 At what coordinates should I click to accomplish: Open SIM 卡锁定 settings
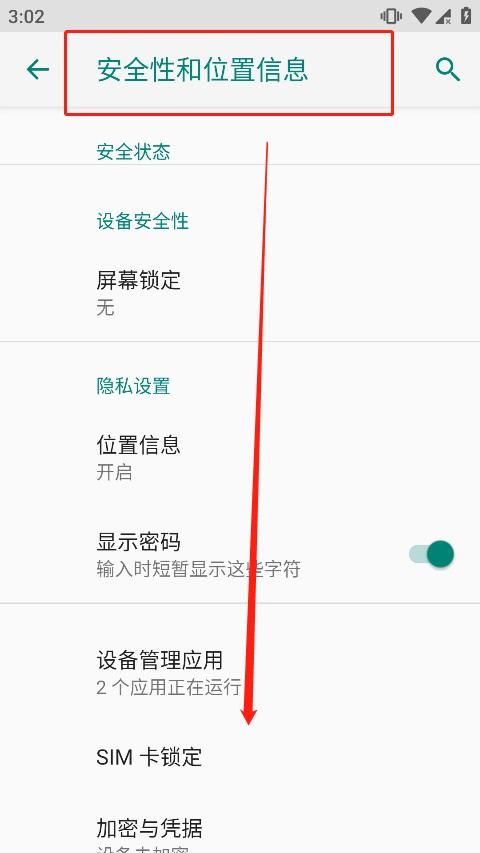pyautogui.click(x=240, y=756)
